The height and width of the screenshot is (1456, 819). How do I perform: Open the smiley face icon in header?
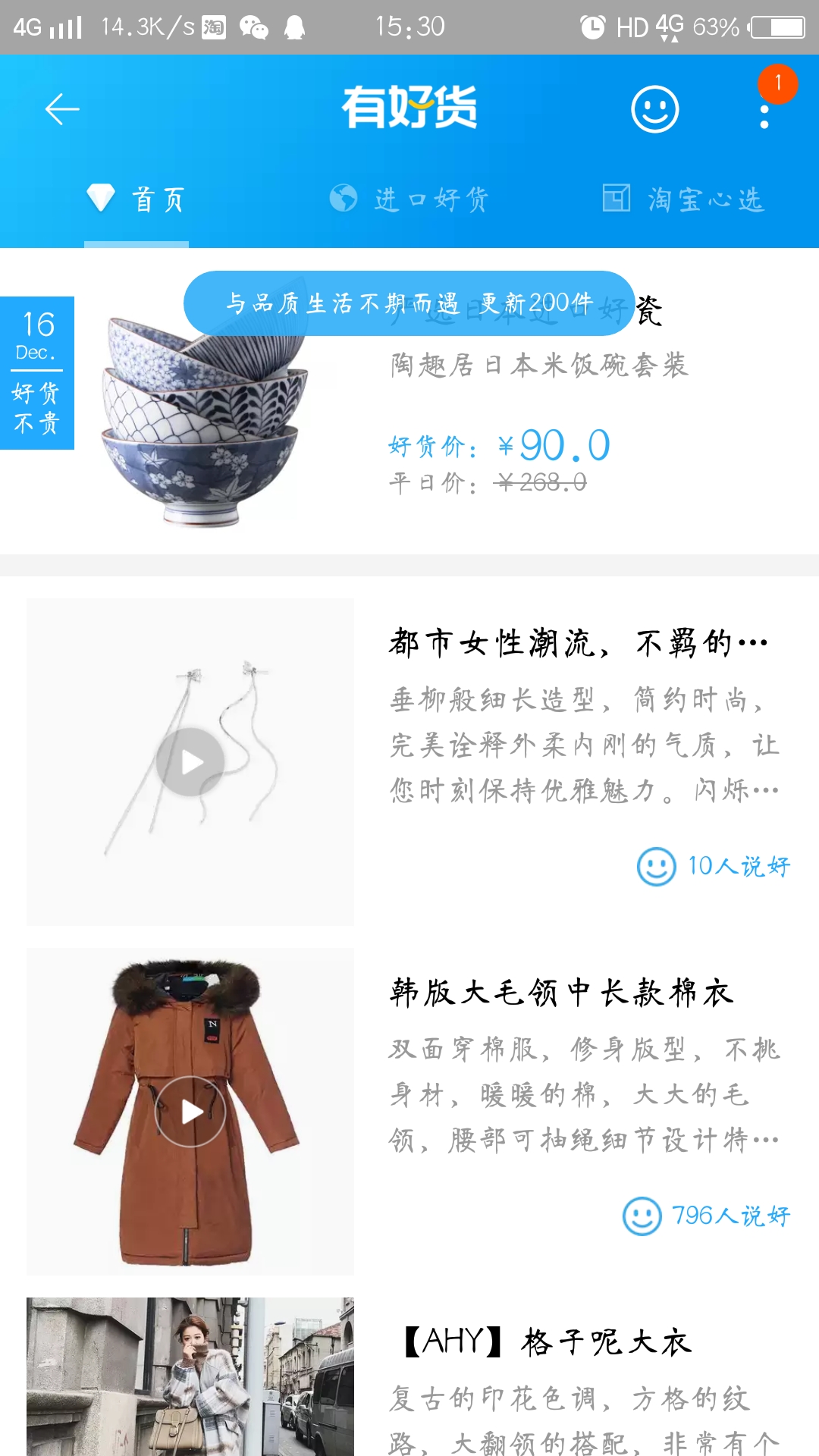tap(654, 109)
